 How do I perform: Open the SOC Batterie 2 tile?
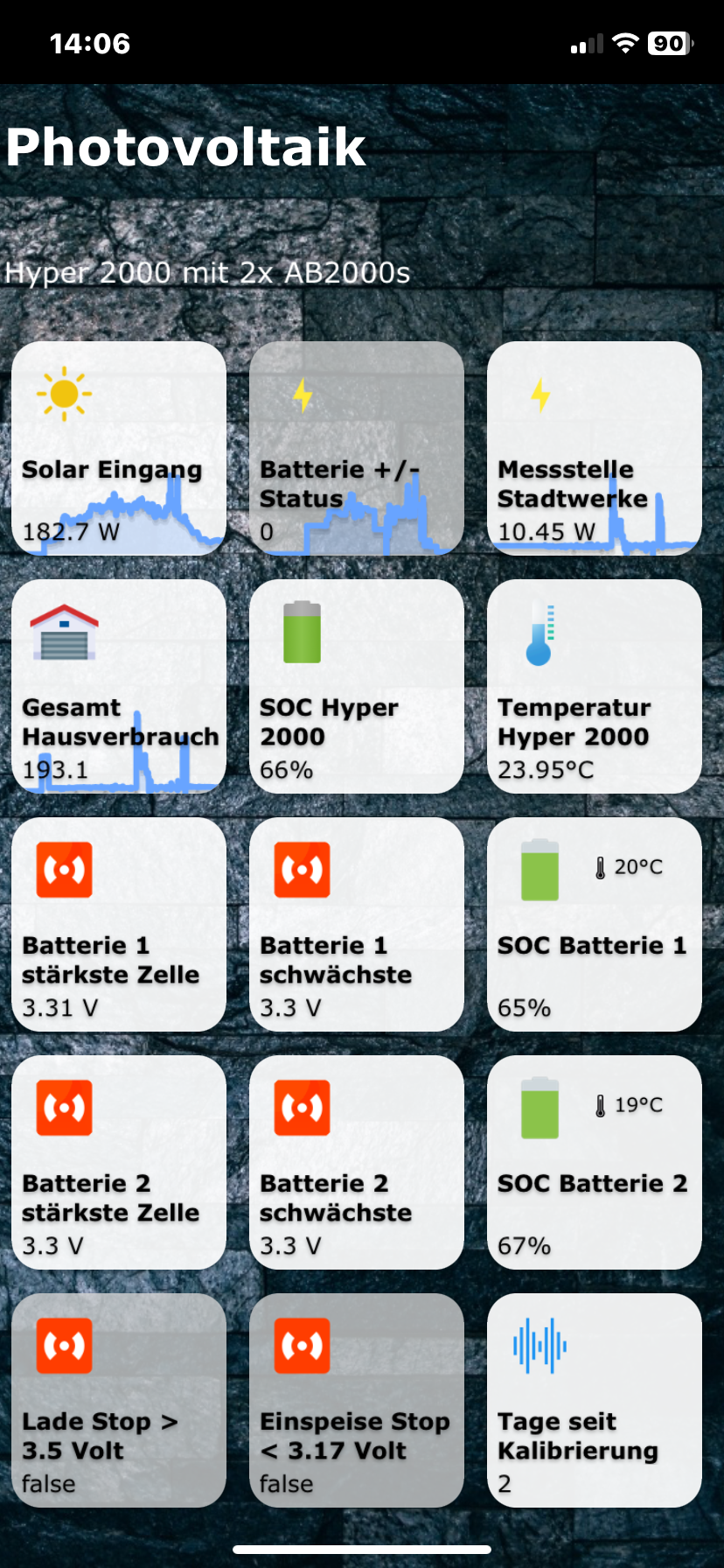click(x=595, y=1162)
